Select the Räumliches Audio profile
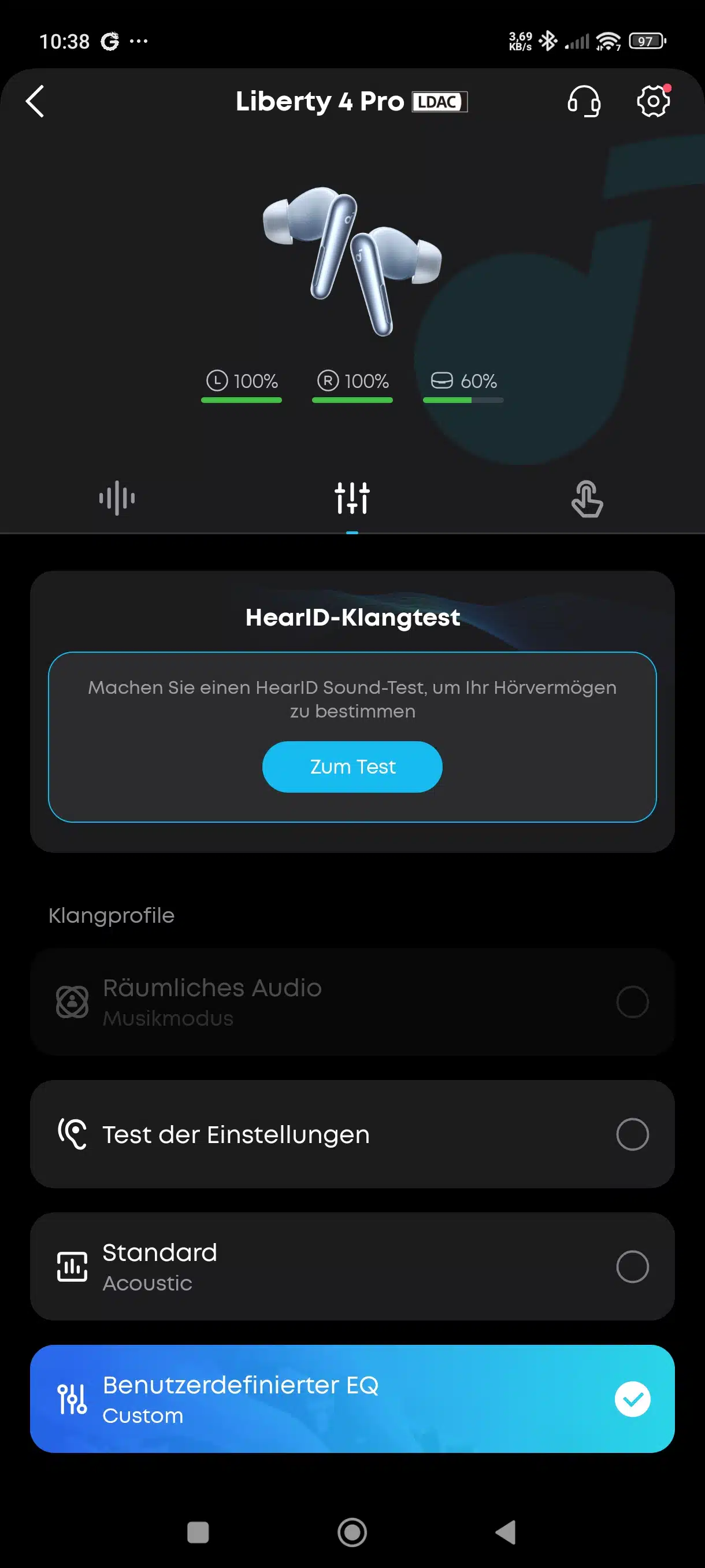Screen dimensions: 705x1568 tap(352, 1002)
